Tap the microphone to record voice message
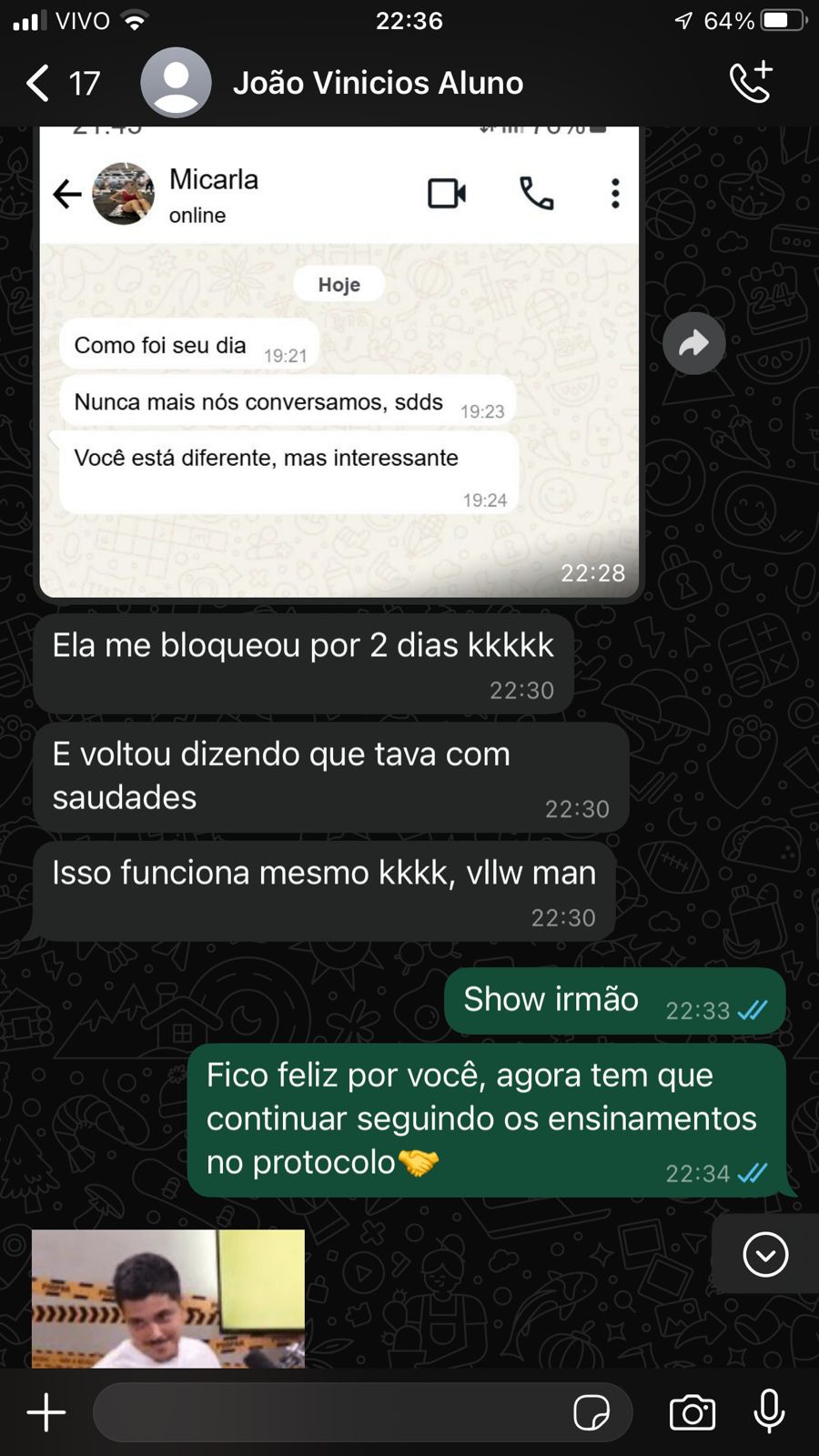This screenshot has width=819, height=1456. (x=769, y=1412)
